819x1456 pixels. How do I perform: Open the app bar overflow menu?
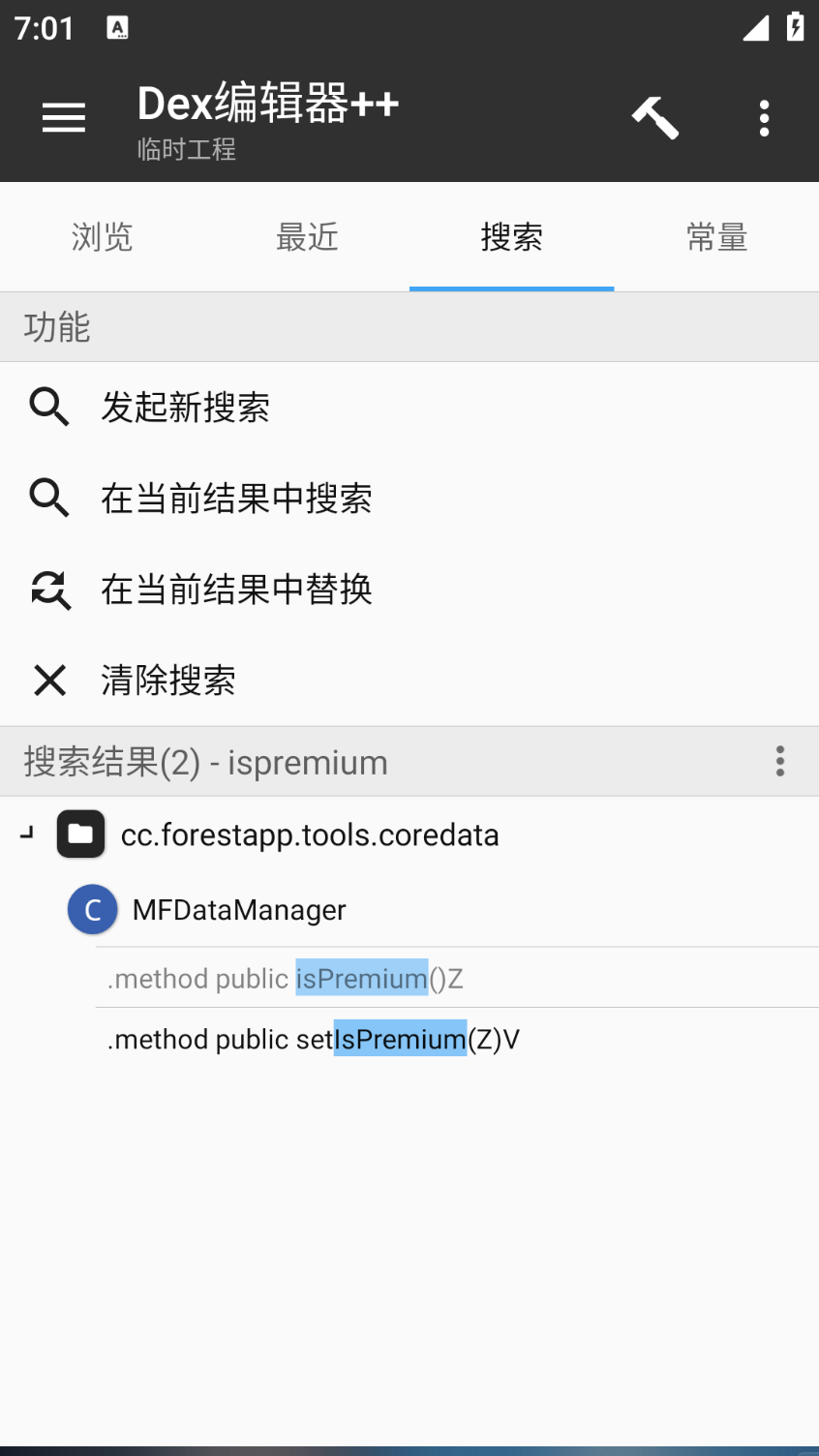coord(764,118)
